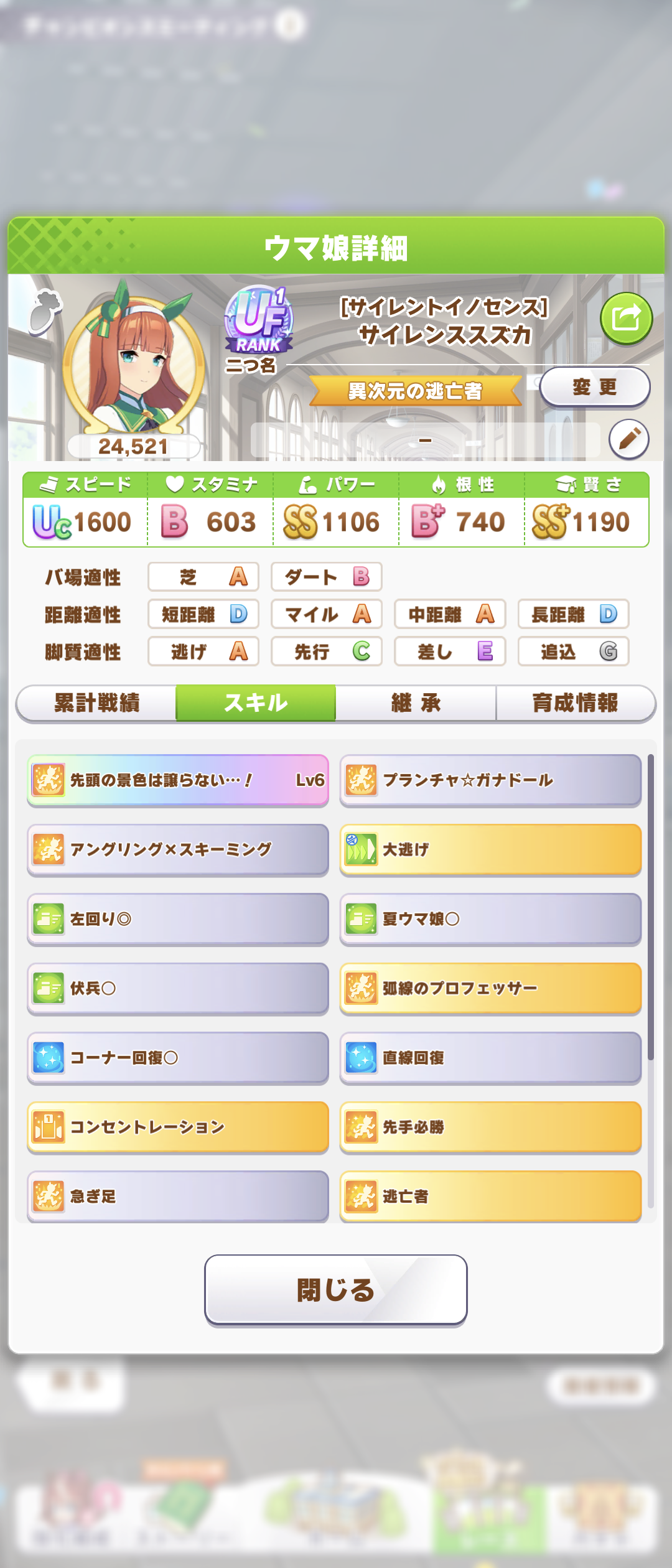672x1568 pixels.
Task: Select the スキル tab
Action: pos(256,703)
